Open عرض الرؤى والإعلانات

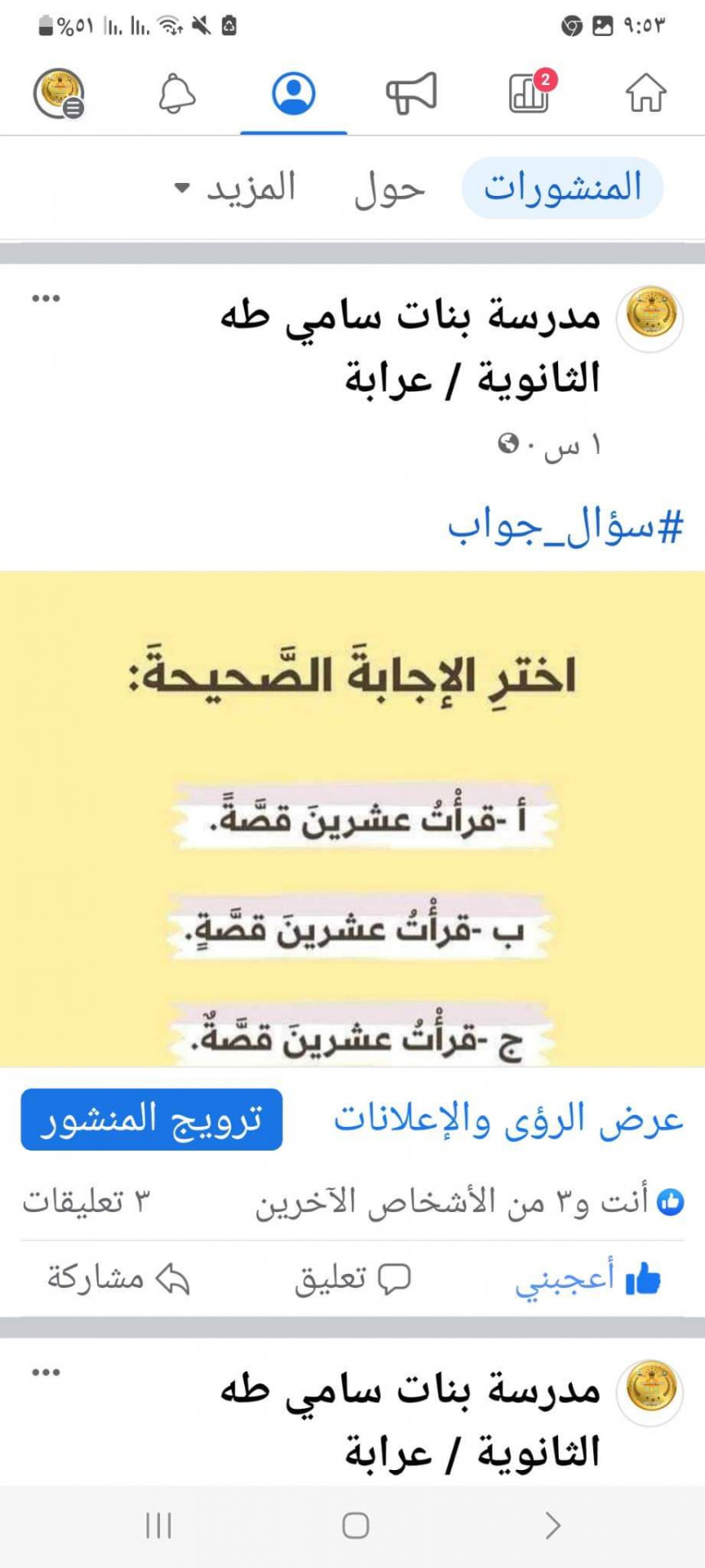point(508,1120)
